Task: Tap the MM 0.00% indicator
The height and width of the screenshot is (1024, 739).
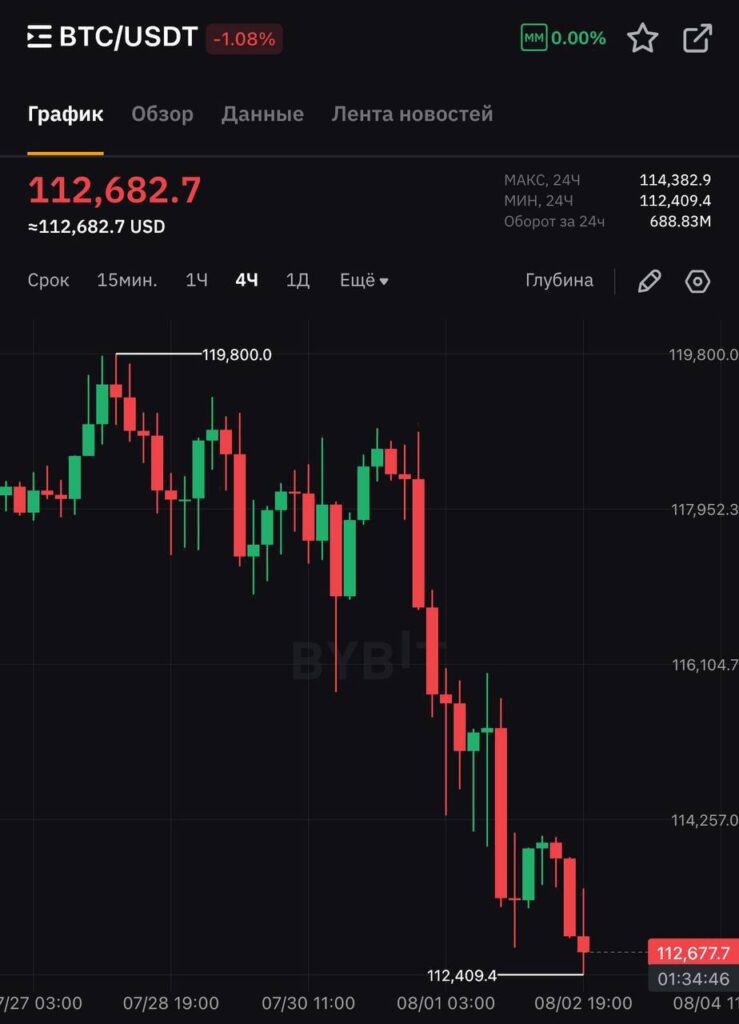Action: click(x=563, y=39)
